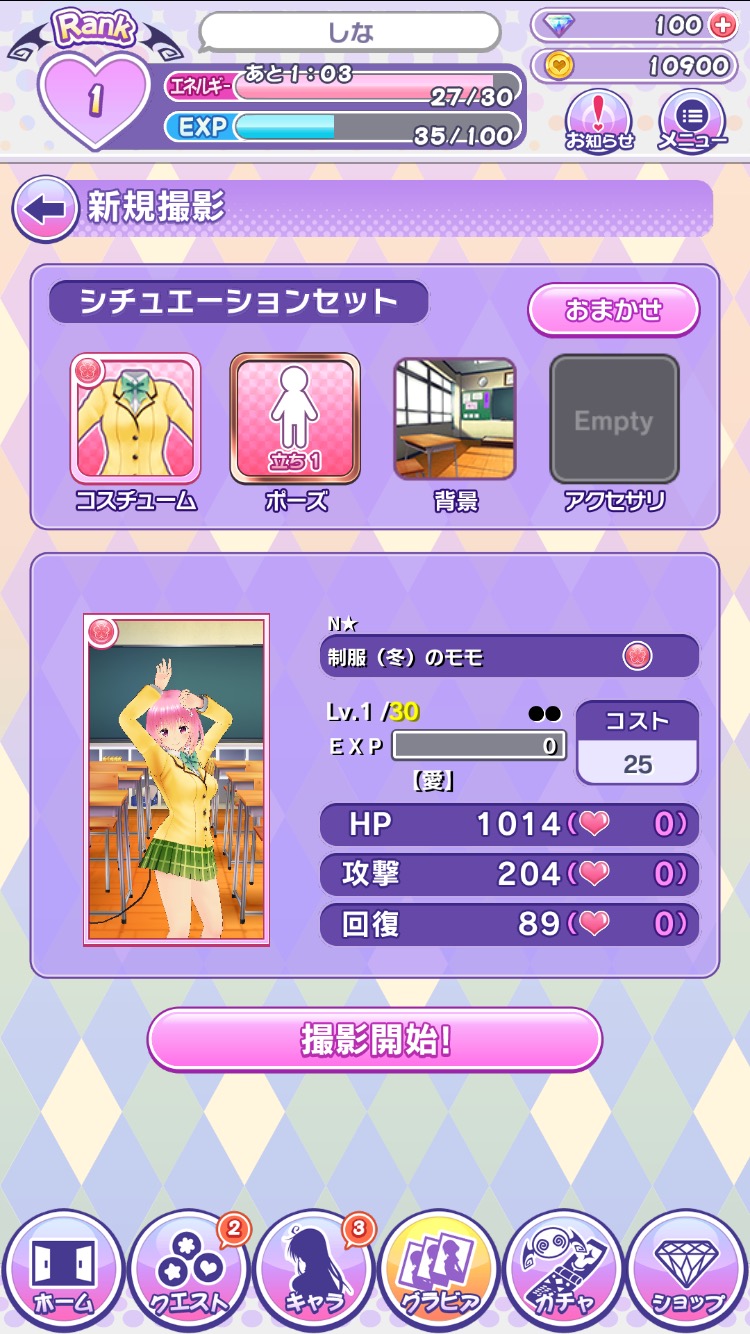Select the ポーズ pose slot

(295, 419)
